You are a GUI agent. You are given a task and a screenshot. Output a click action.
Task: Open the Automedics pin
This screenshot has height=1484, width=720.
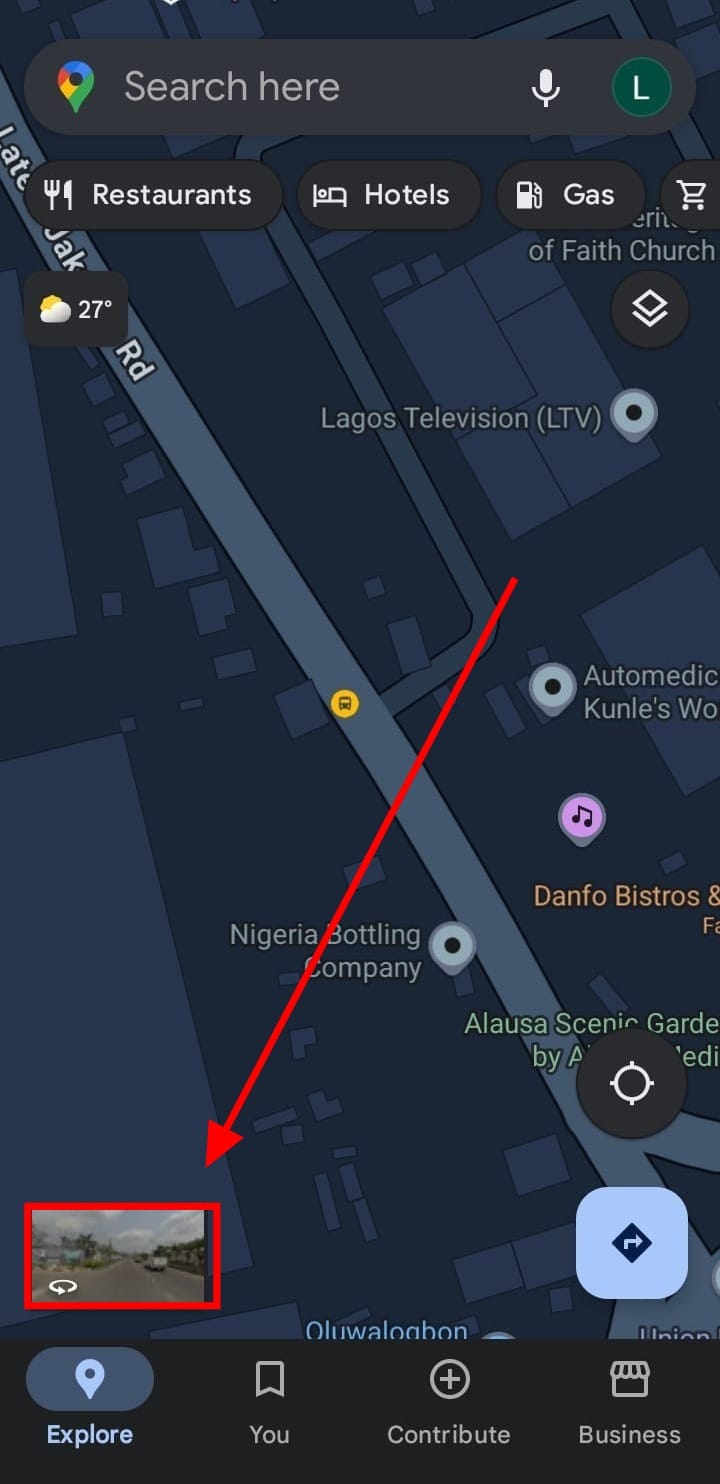pyautogui.click(x=552, y=687)
